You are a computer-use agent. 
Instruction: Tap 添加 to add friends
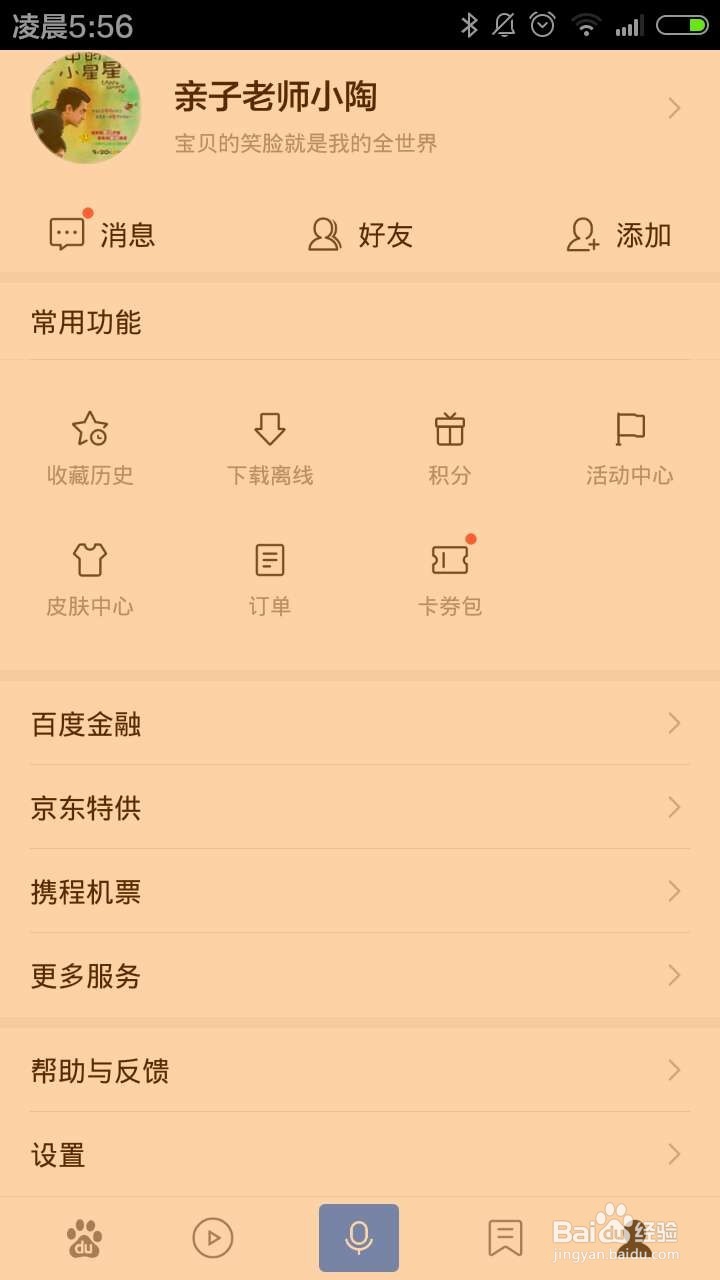618,233
